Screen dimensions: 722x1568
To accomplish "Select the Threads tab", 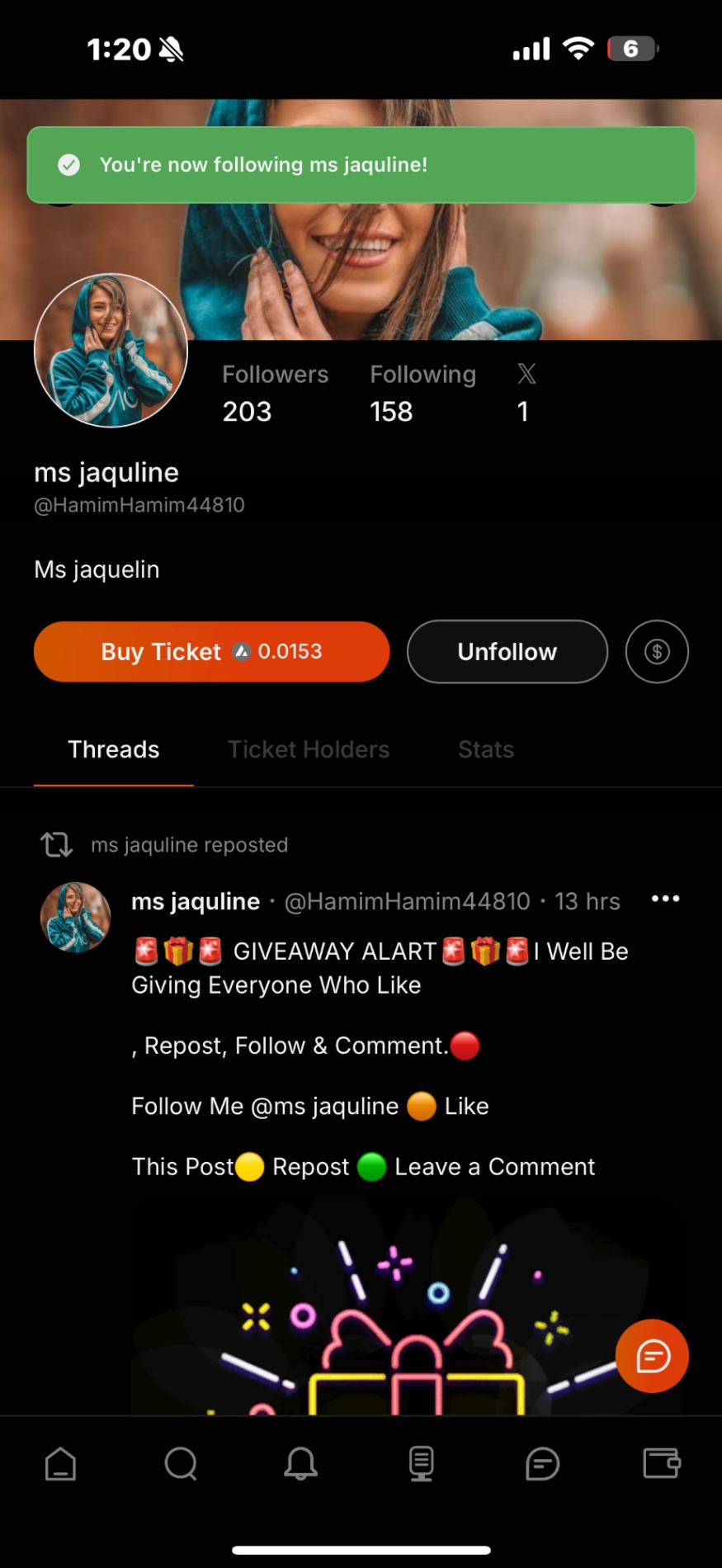I will tap(114, 749).
